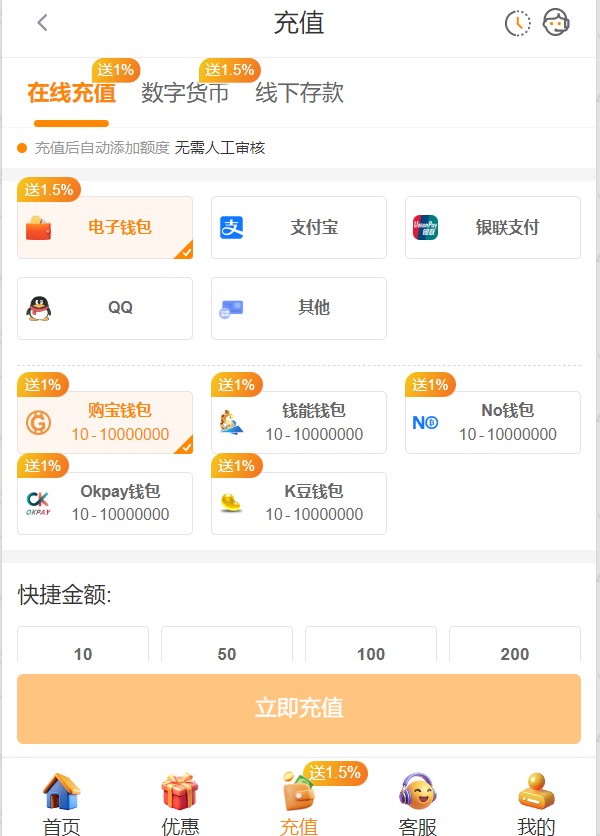Viewport: 600px width, 836px height.
Task: Choose 银联支付 payment method
Action: (492, 228)
